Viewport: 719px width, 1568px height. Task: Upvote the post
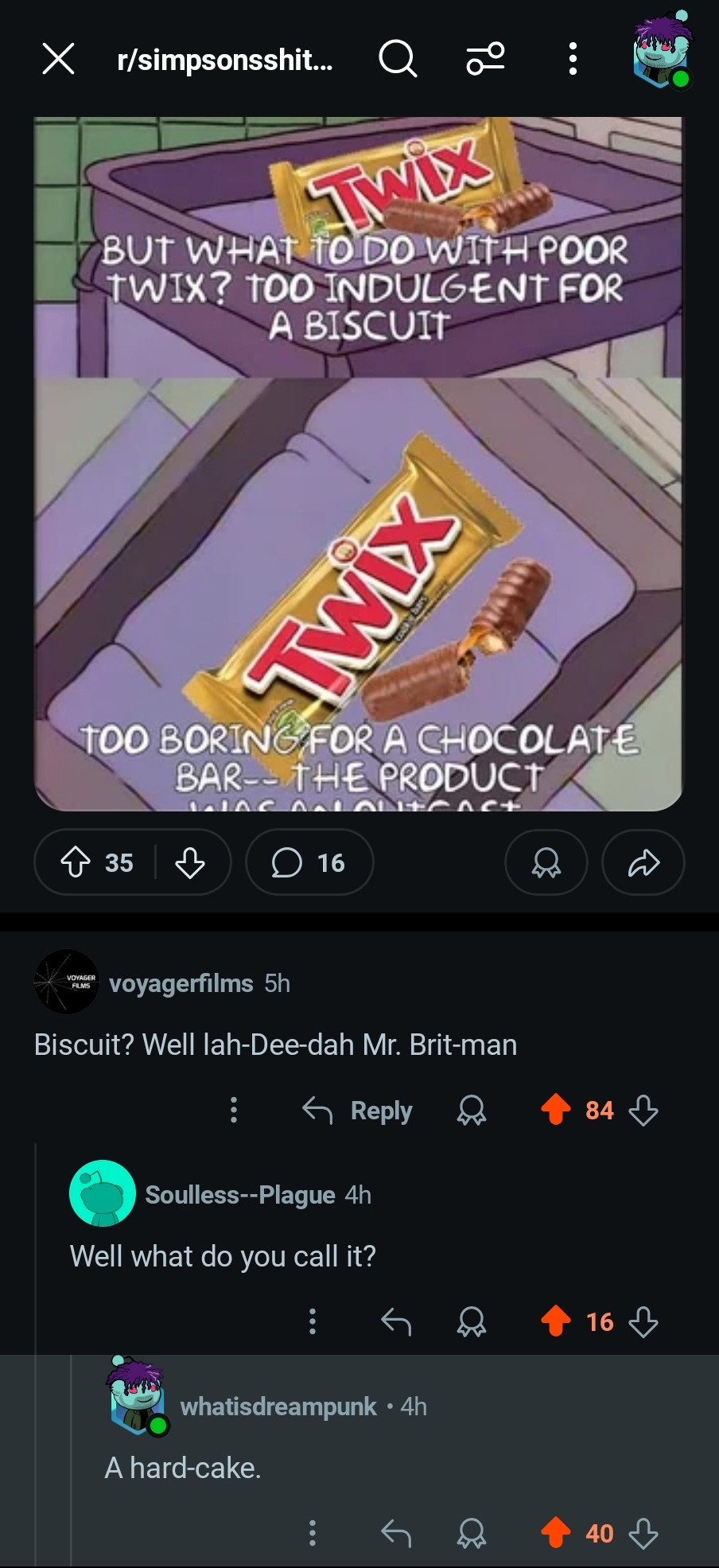click(x=76, y=862)
